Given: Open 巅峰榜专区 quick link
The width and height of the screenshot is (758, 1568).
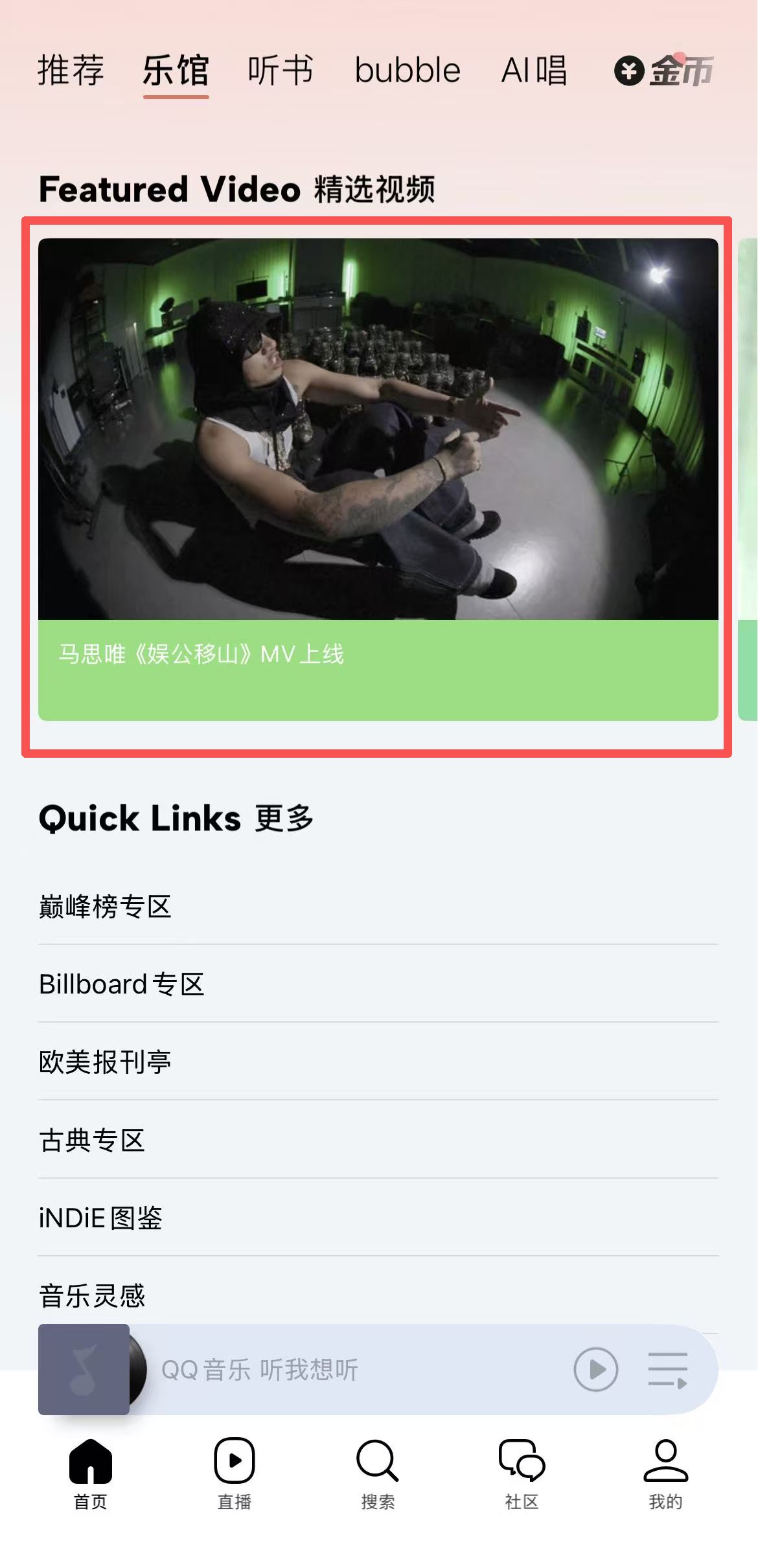Looking at the screenshot, I should pyautogui.click(x=105, y=906).
